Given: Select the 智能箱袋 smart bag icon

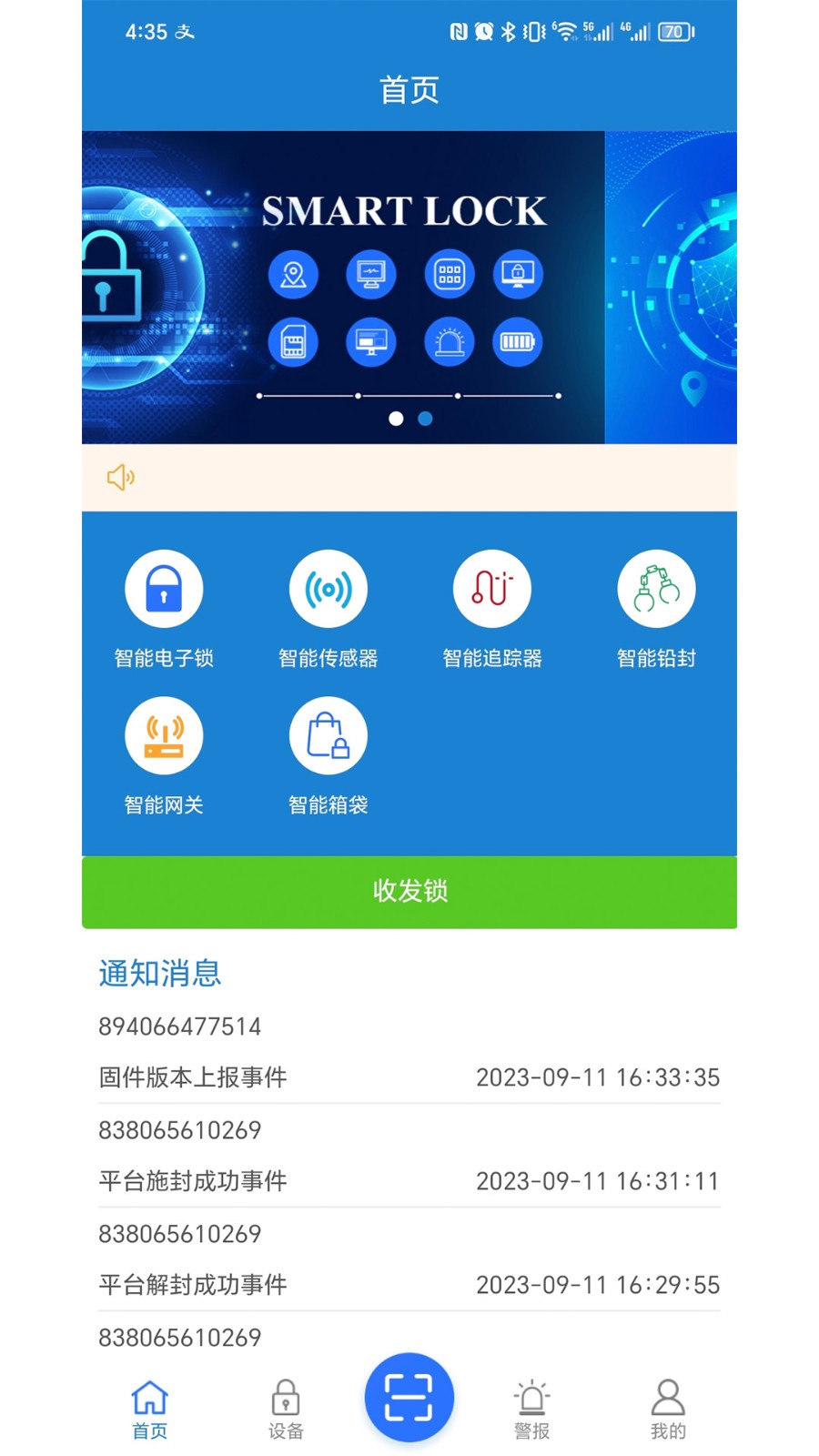Looking at the screenshot, I should coord(329,734).
